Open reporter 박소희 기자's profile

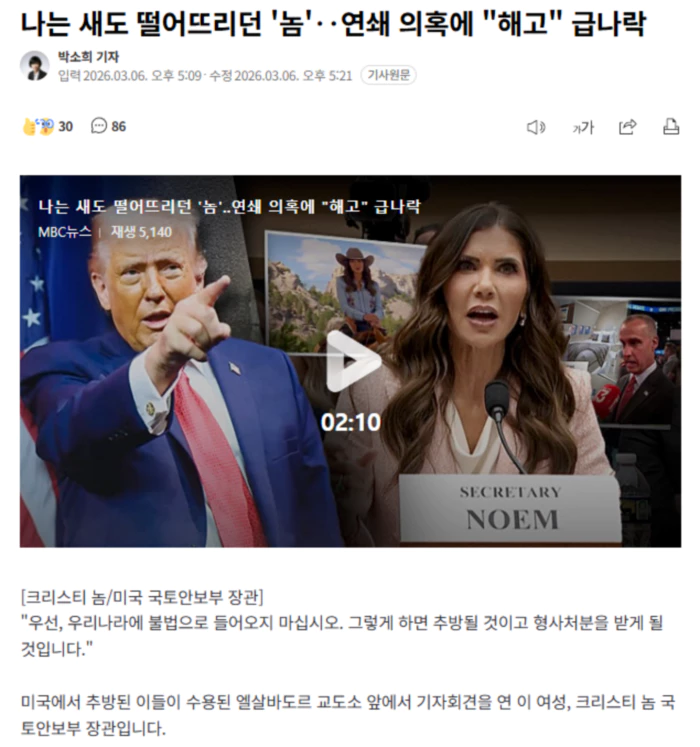pos(84,57)
